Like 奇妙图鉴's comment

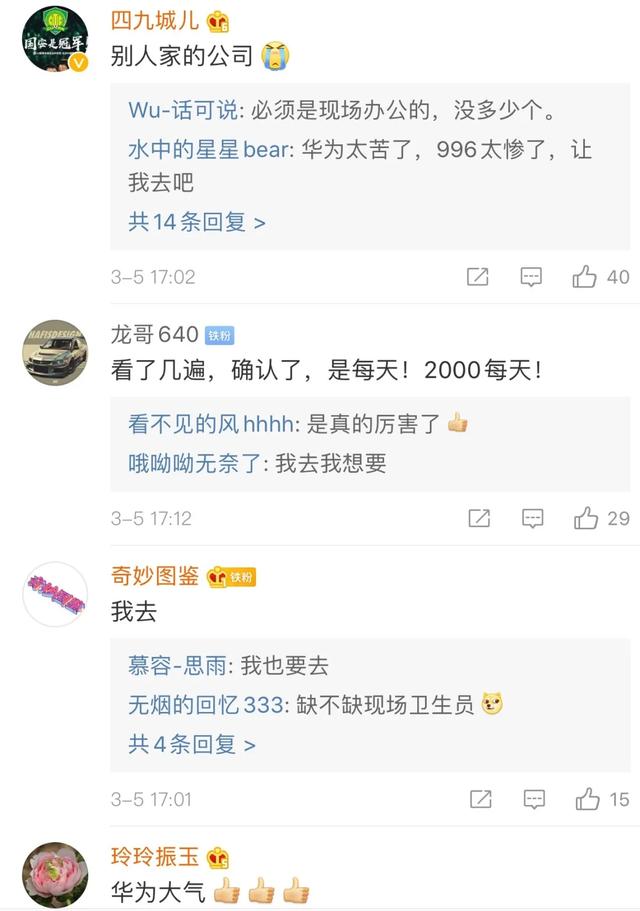pos(587,799)
